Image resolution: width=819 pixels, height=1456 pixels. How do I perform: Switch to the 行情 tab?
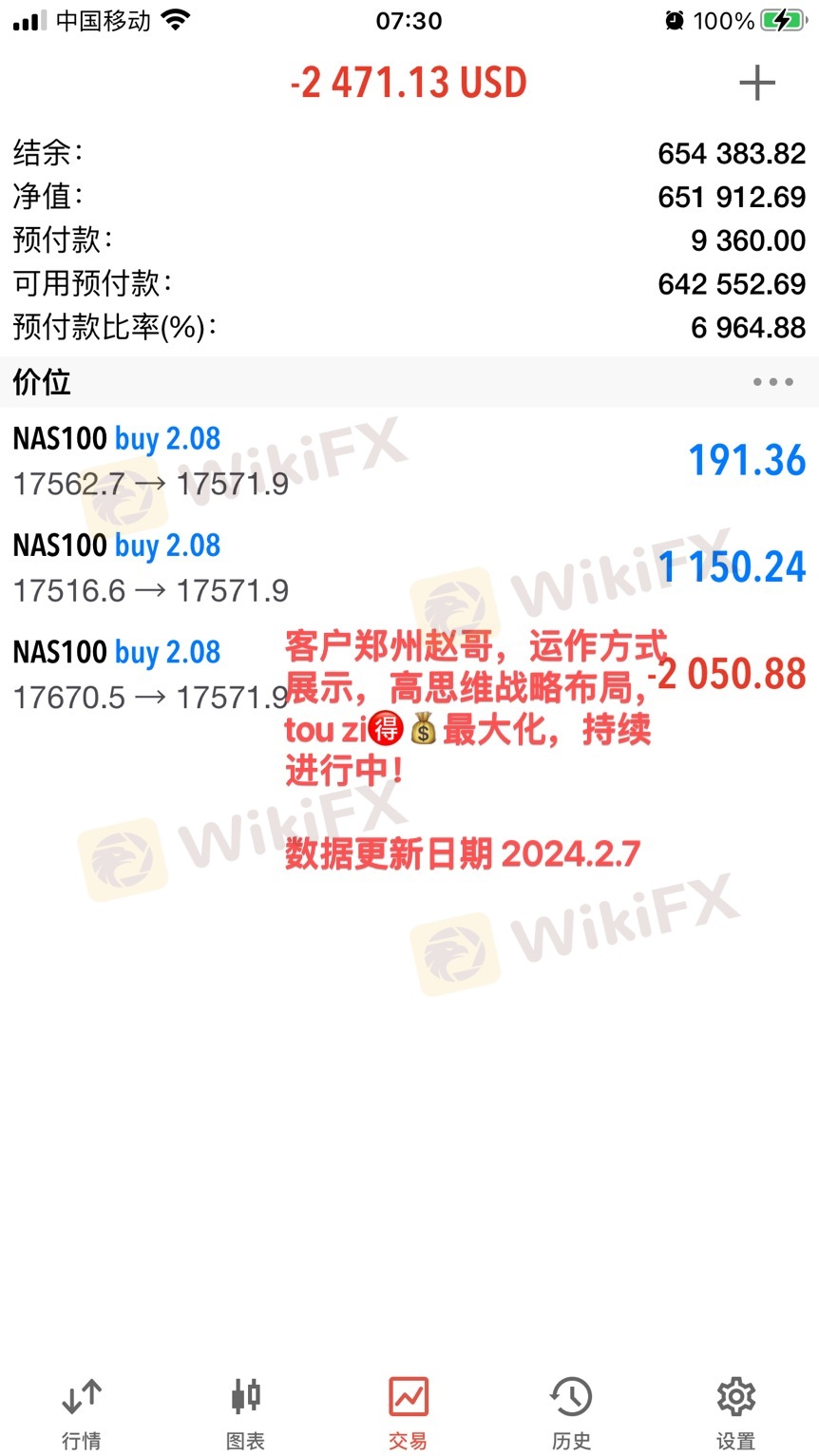point(82,1412)
